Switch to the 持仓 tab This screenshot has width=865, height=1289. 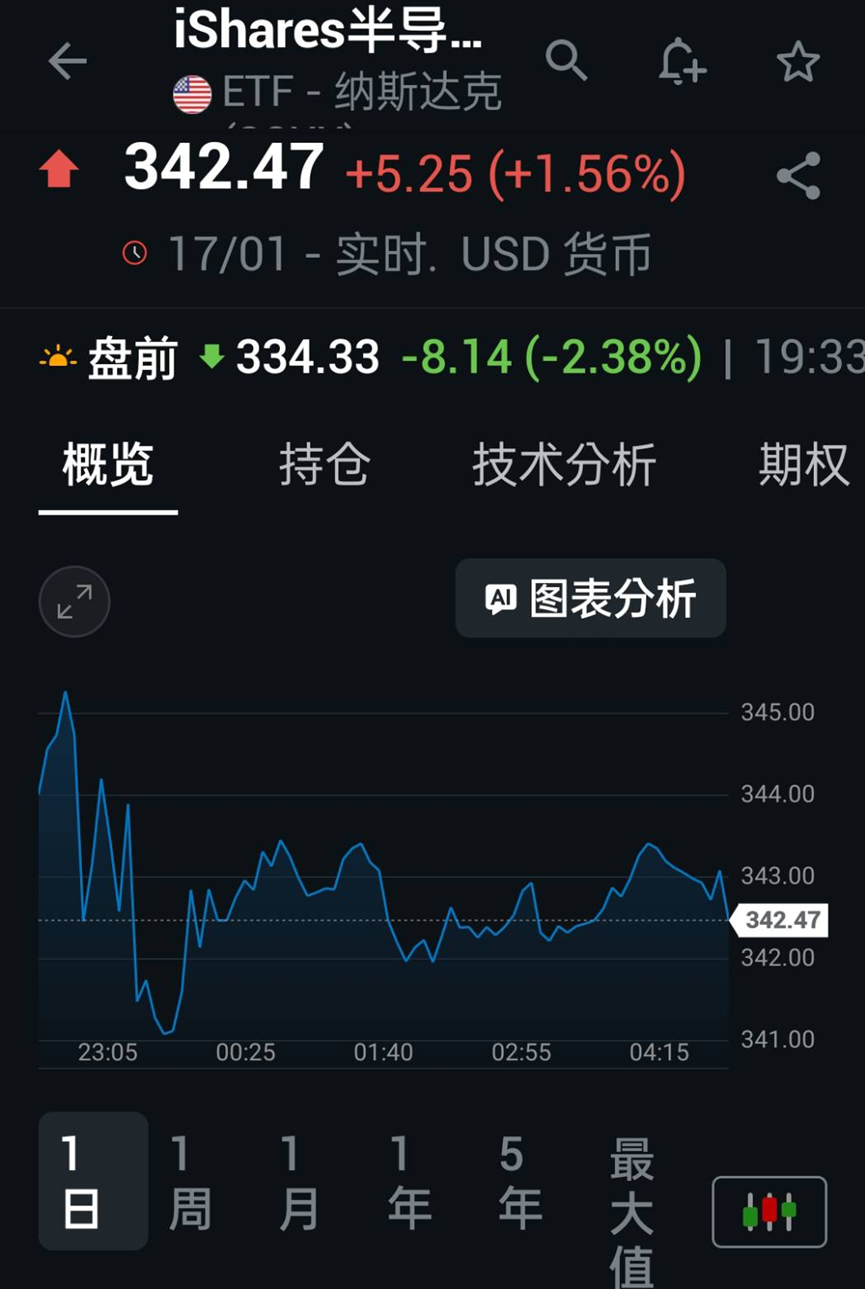[x=324, y=465]
